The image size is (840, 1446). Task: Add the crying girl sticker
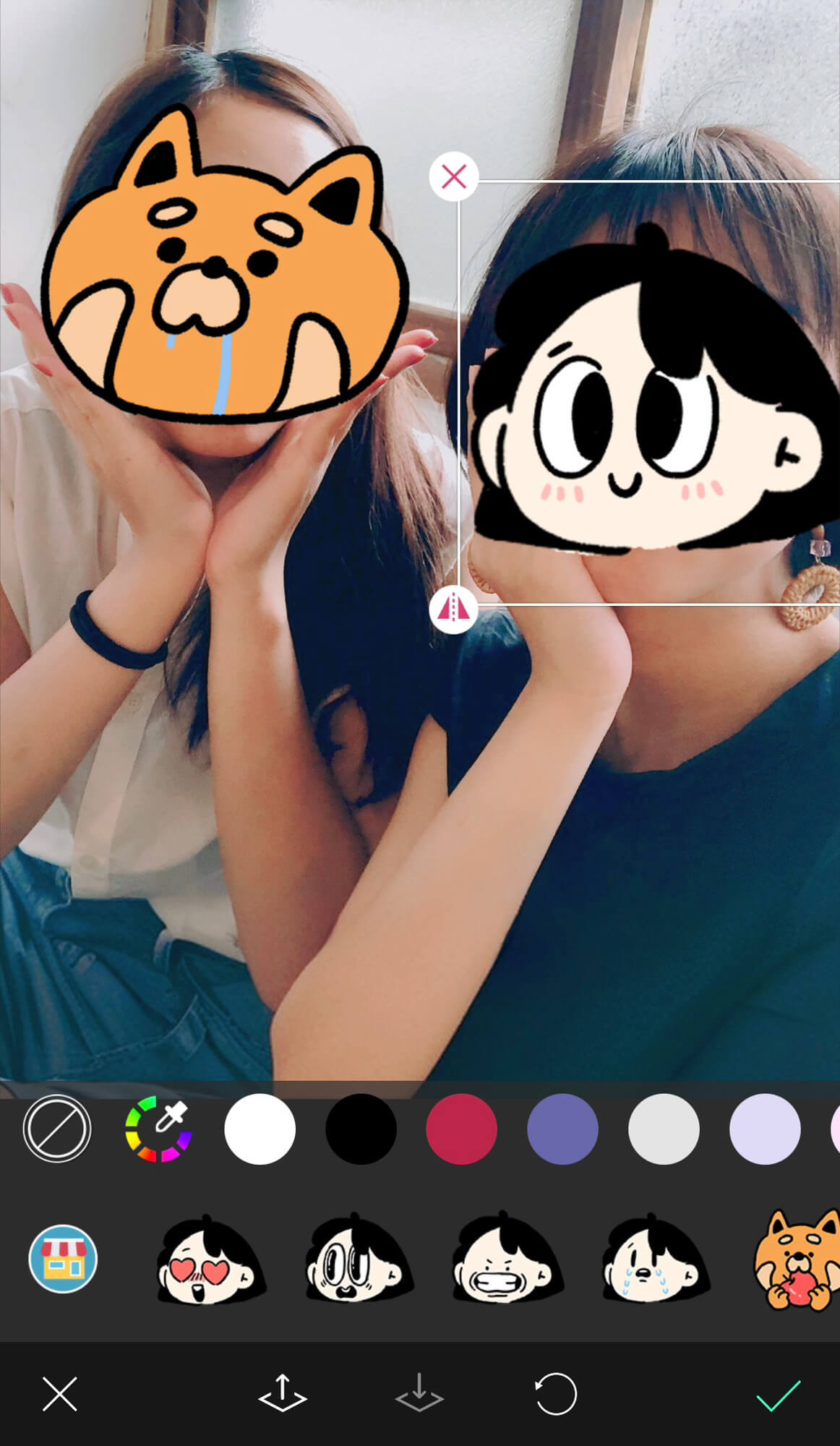655,1259
